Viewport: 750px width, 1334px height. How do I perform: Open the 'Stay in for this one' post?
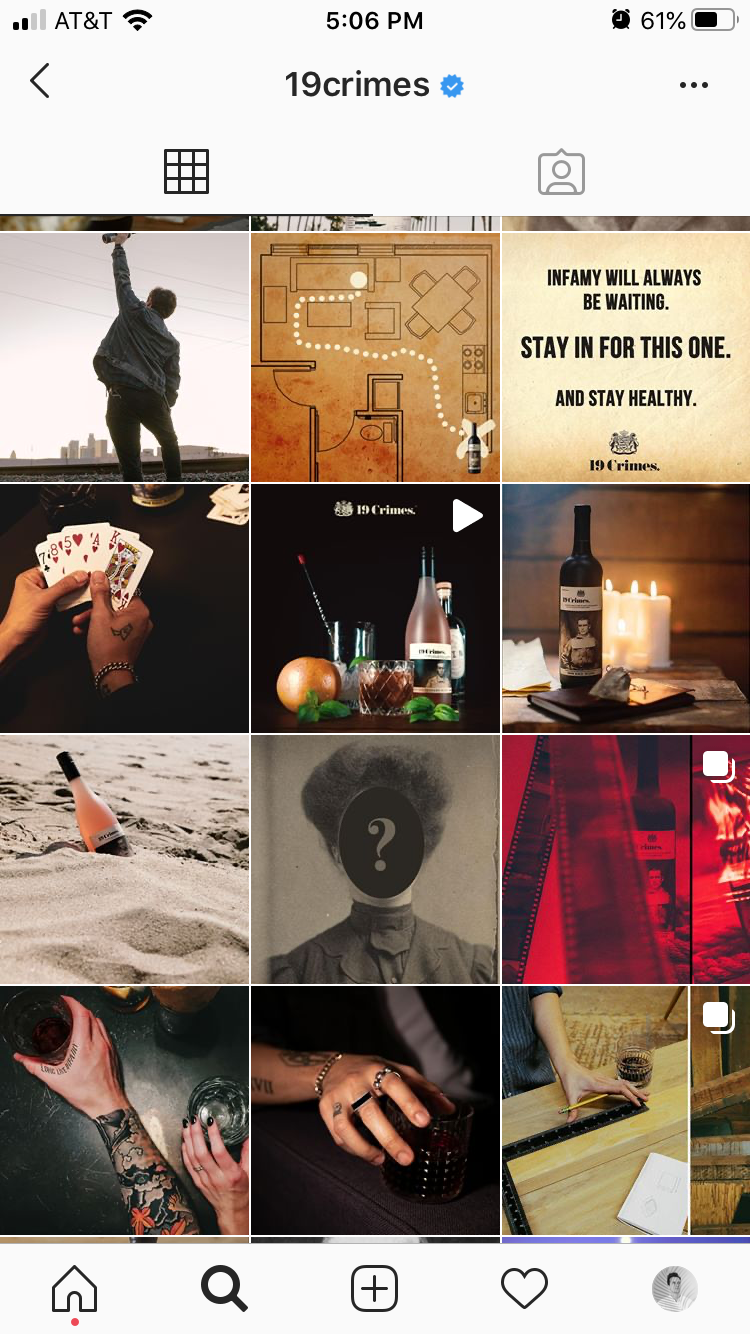pos(626,357)
